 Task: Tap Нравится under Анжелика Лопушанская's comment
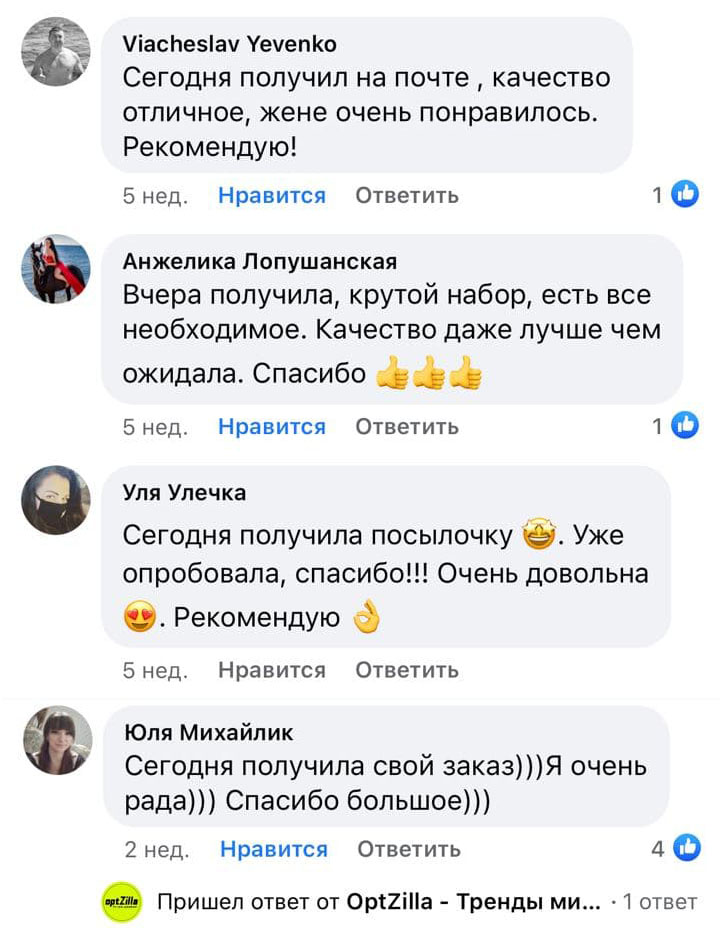(x=272, y=426)
